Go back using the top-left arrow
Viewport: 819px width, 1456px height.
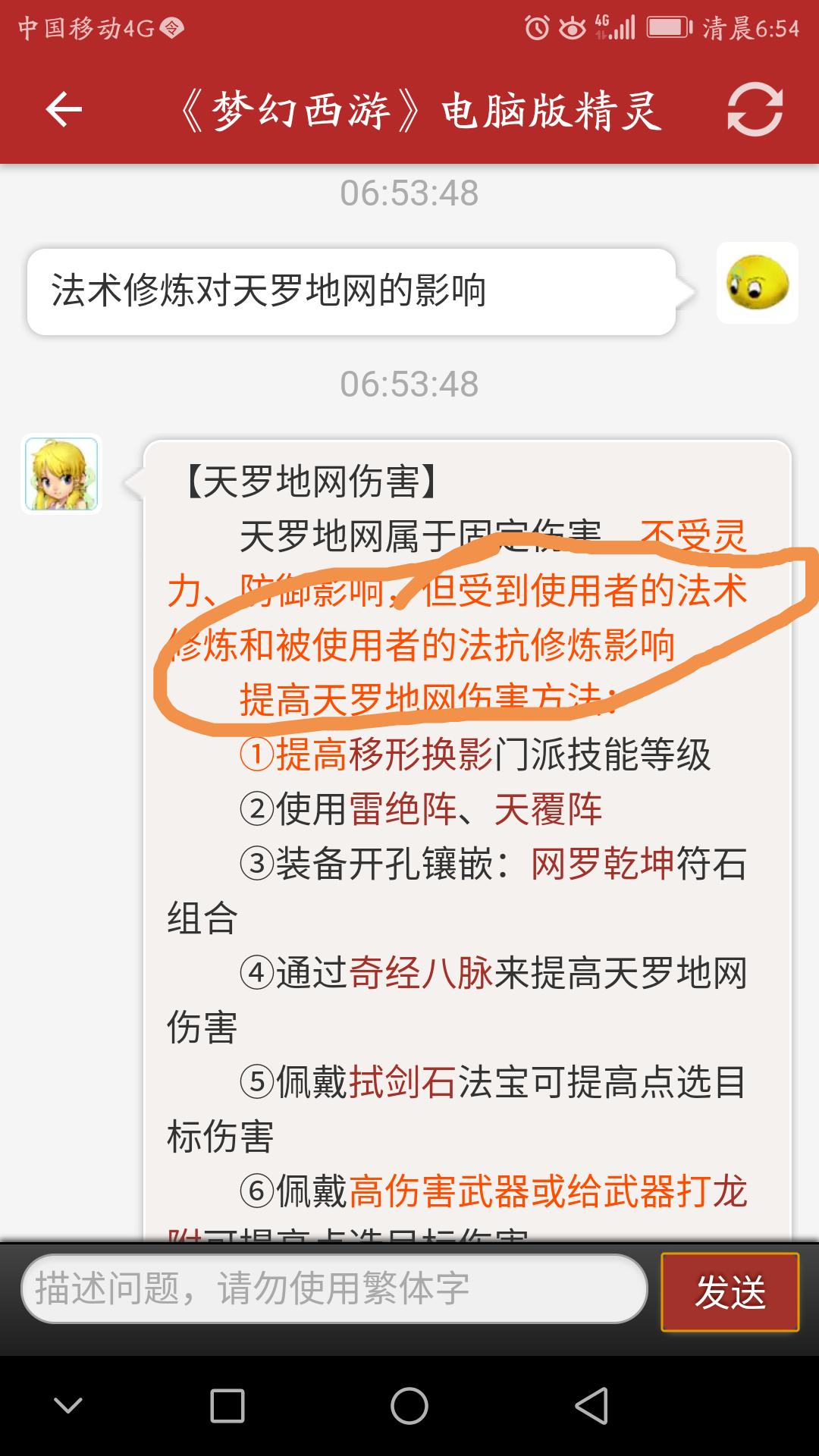pos(64,110)
